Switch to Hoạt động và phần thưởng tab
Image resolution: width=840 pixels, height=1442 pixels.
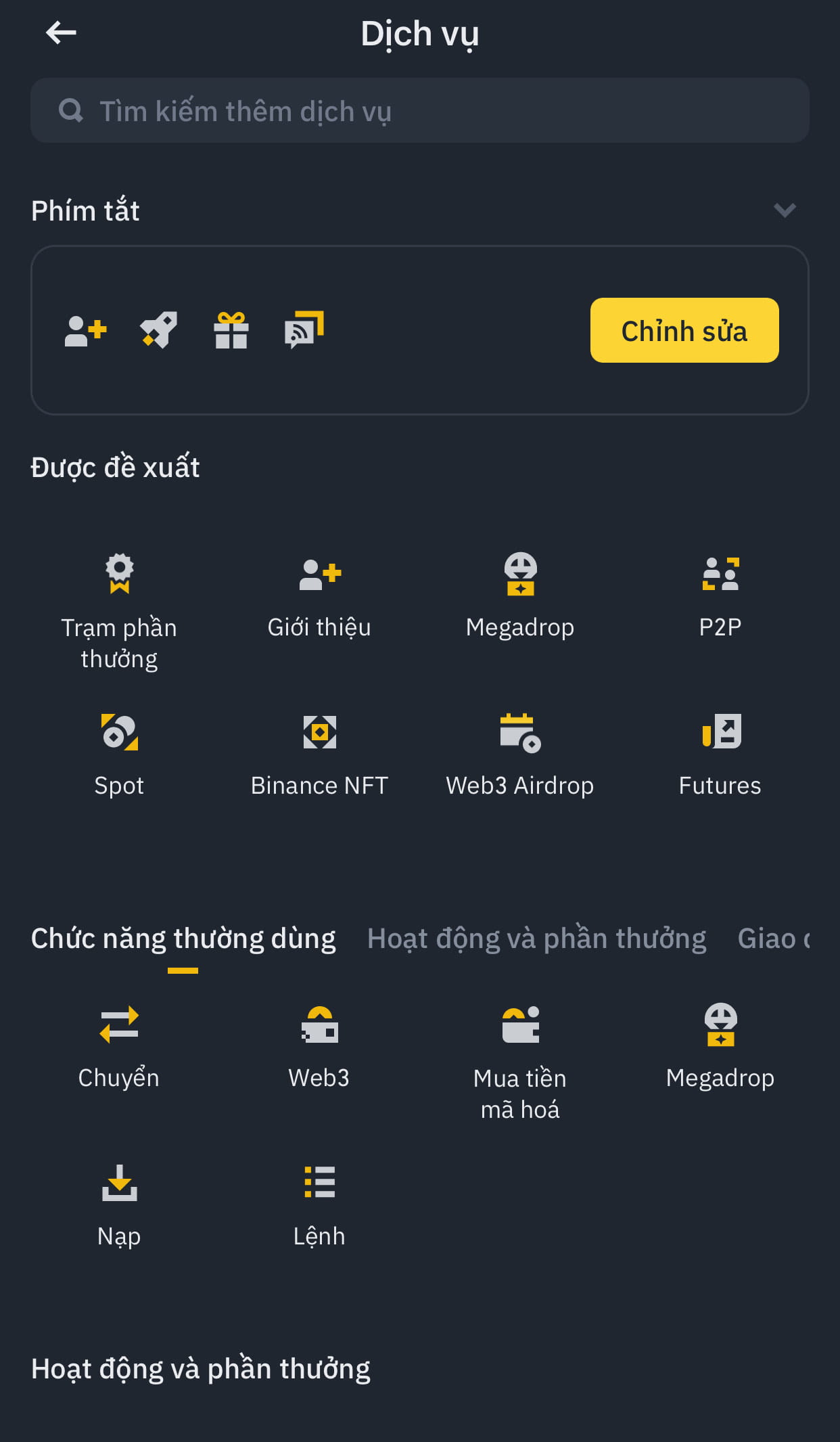pyautogui.click(x=536, y=939)
